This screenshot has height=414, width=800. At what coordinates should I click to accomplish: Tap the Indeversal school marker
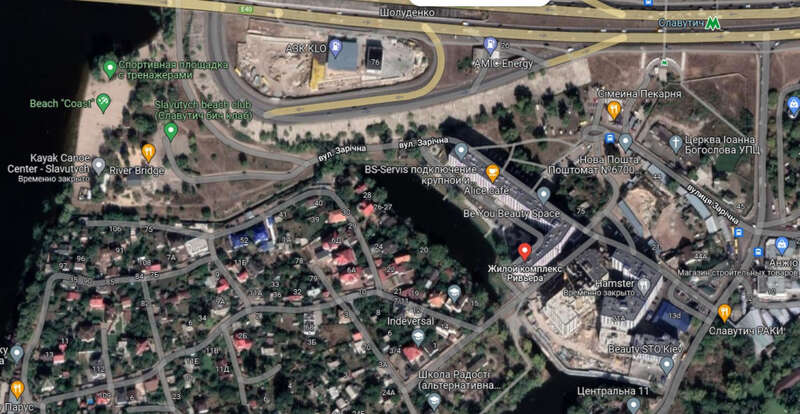coord(418,337)
